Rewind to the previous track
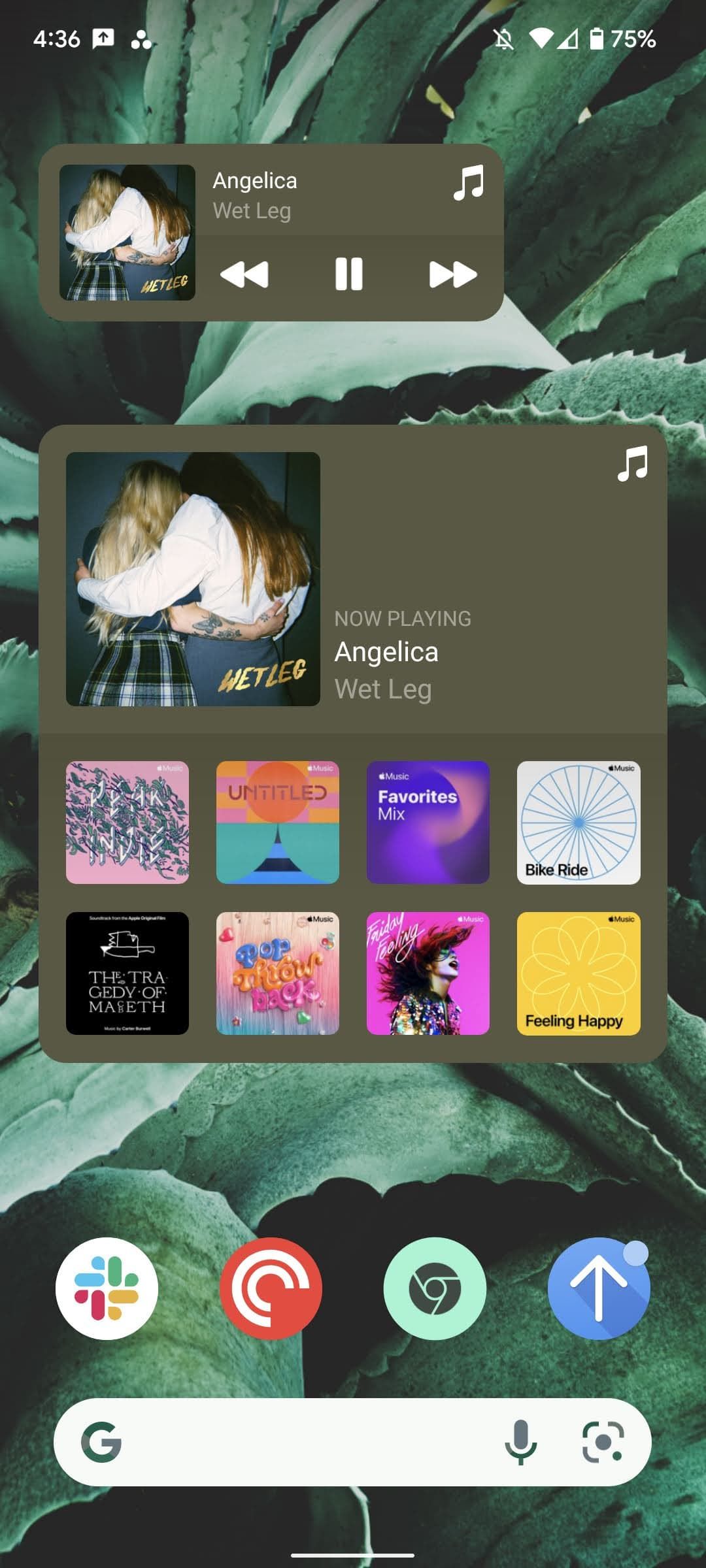 245,274
